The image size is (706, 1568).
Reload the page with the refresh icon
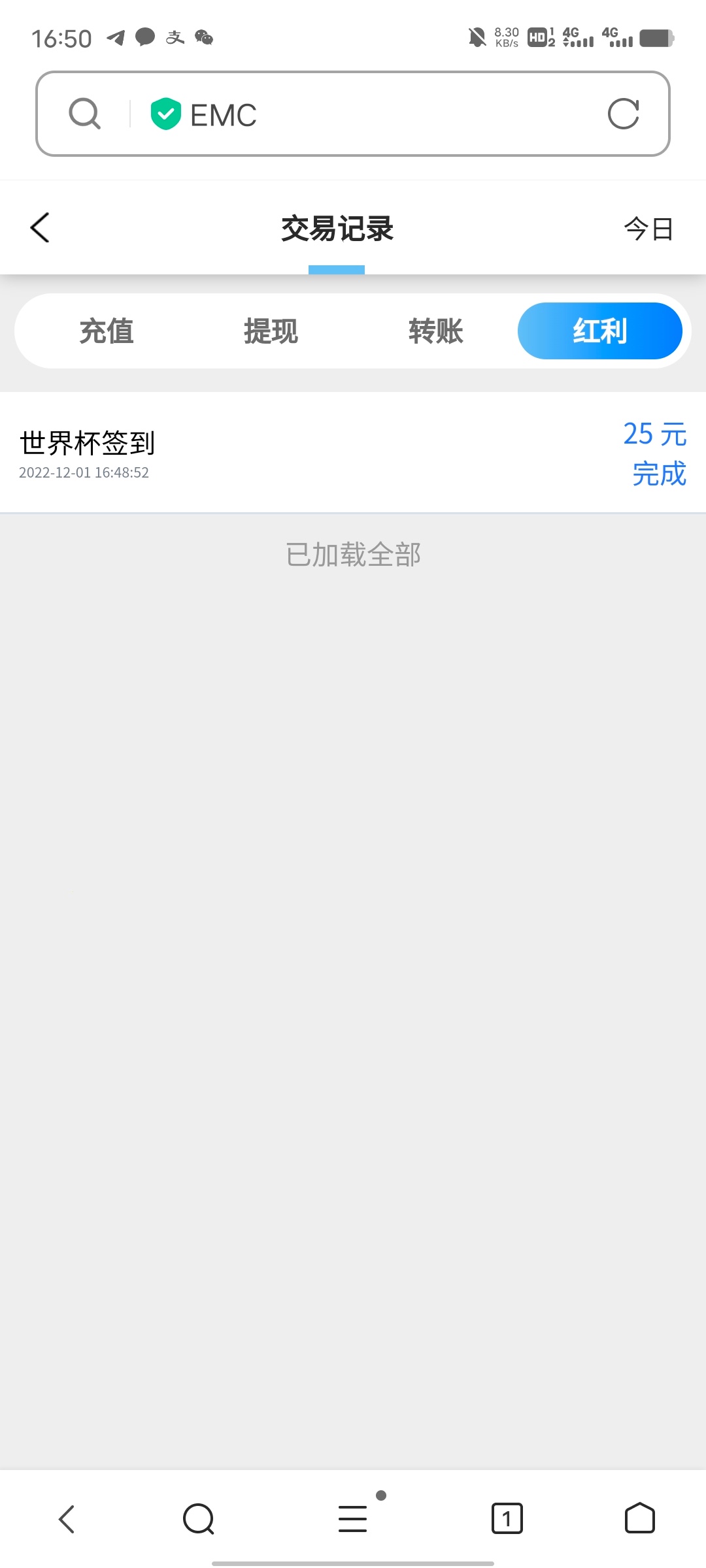[x=623, y=114]
